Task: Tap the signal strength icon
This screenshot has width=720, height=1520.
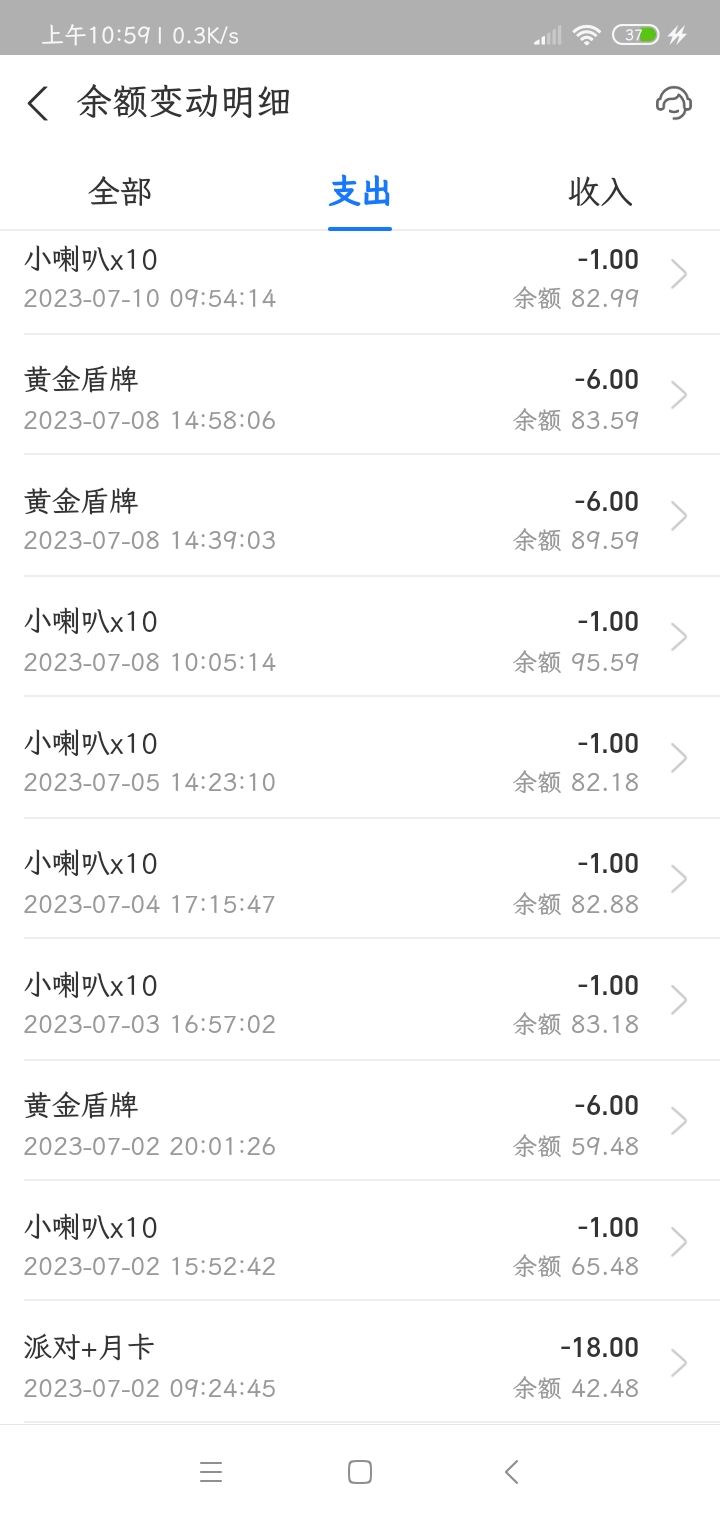Action: pos(545,33)
